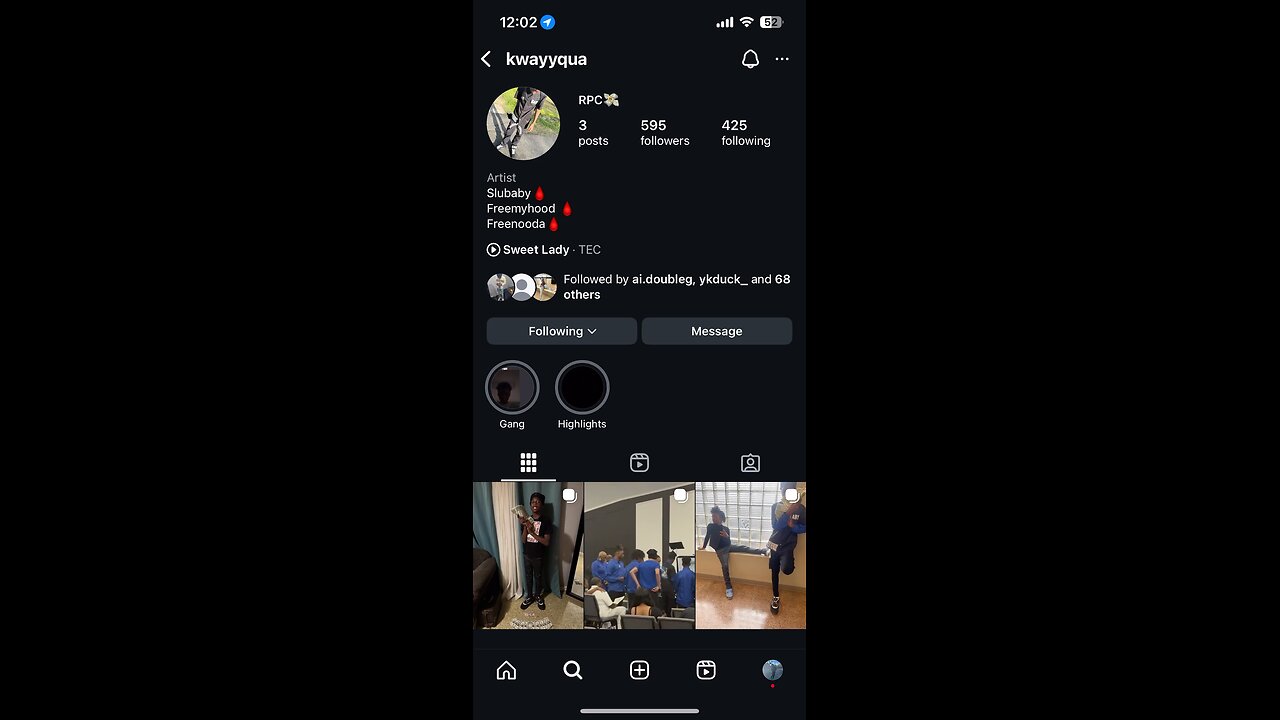Viewport: 1280px width, 720px height.
Task: Create a new post with the plus icon
Action: click(x=639, y=670)
